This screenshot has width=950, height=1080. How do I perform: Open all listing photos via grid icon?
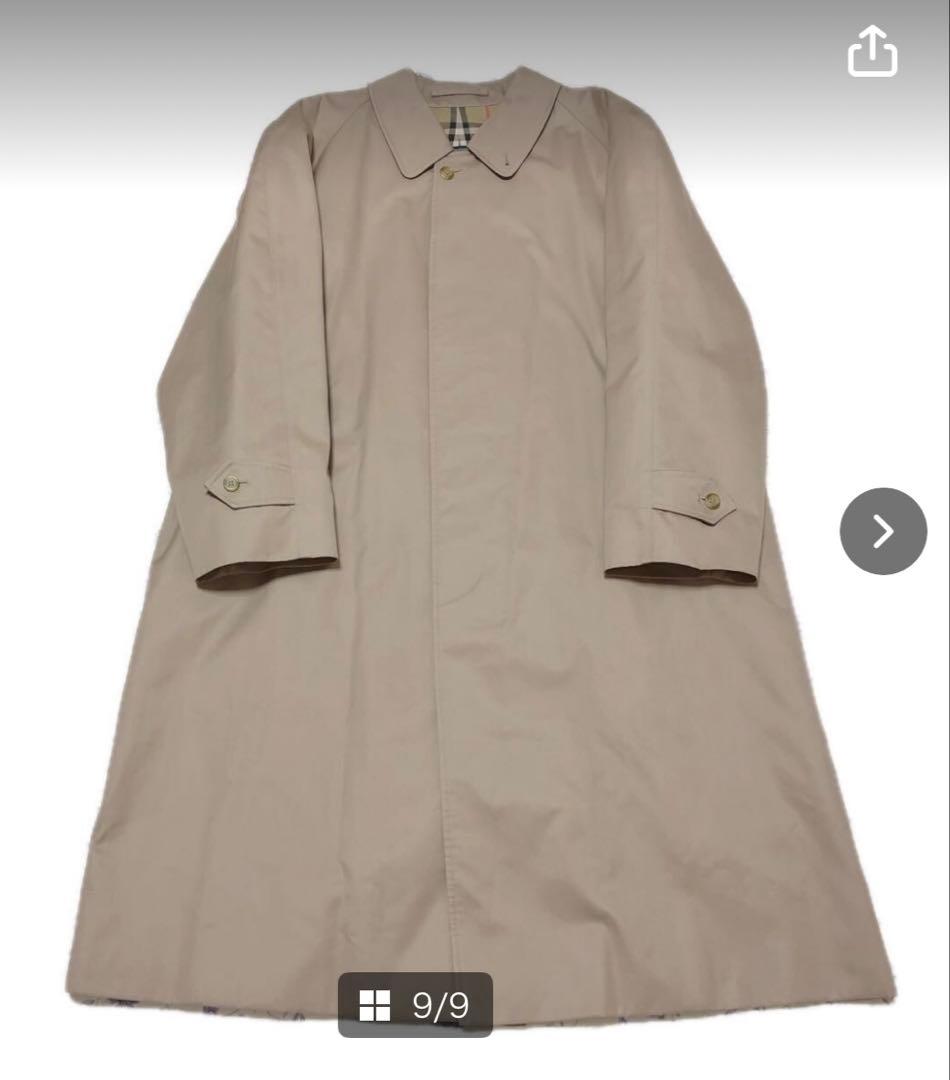[x=374, y=1006]
